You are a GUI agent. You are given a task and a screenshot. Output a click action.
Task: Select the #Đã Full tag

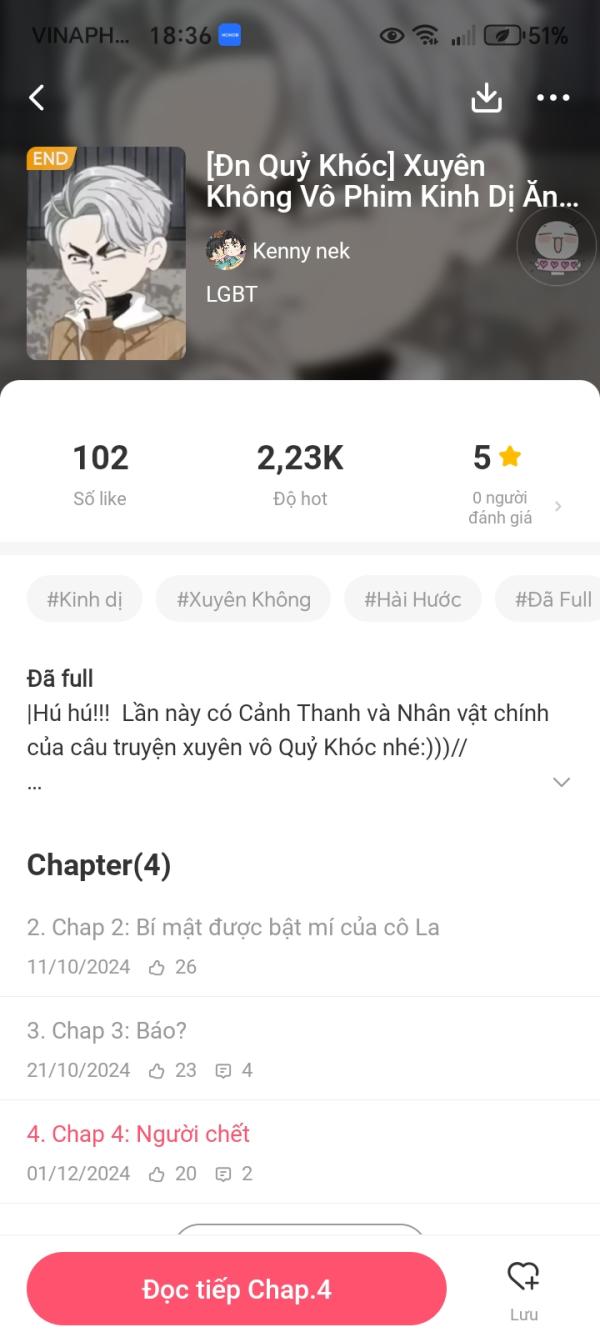pyautogui.click(x=552, y=599)
